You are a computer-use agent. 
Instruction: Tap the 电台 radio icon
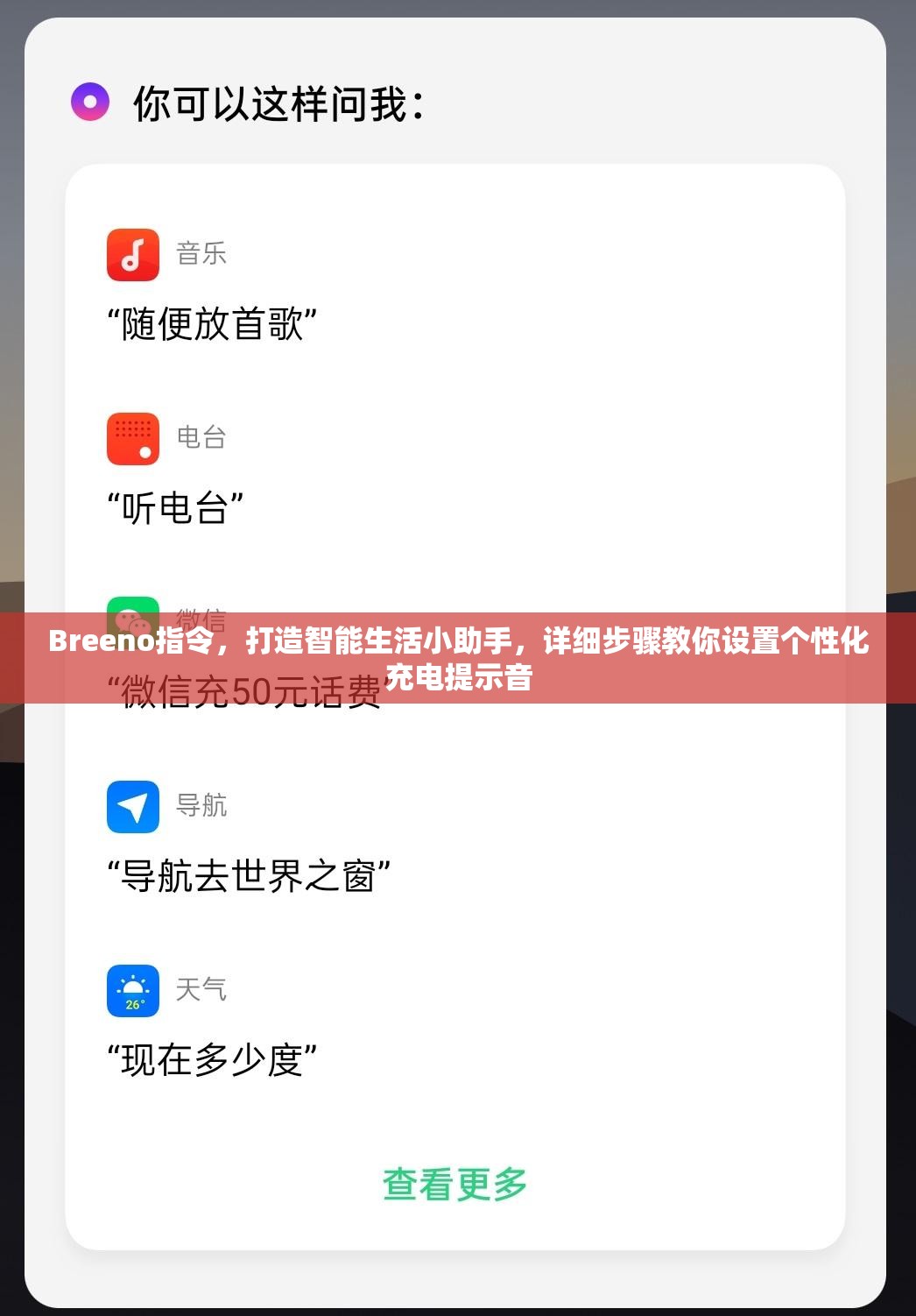(x=133, y=439)
